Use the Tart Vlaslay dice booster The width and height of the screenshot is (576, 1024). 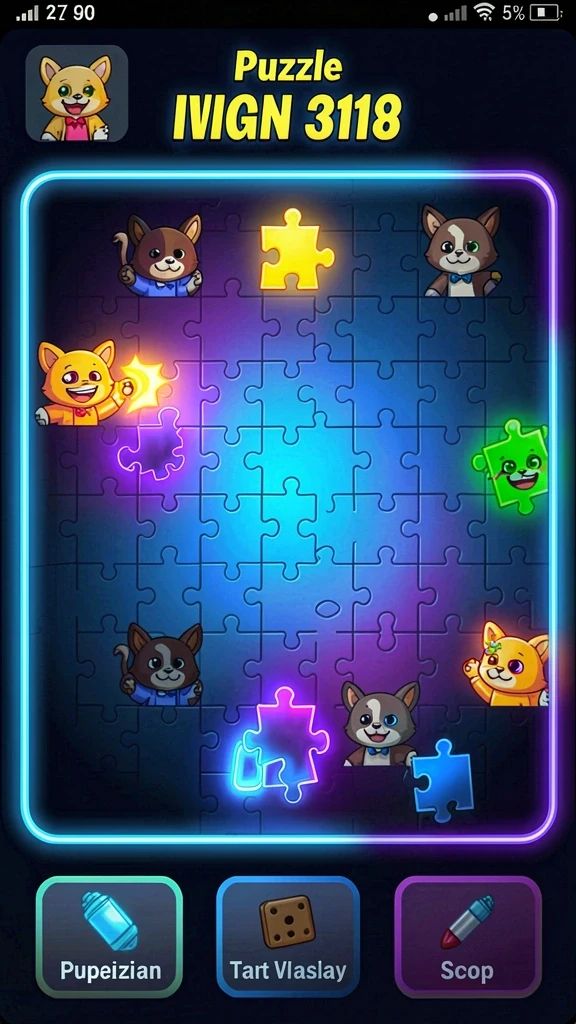288,937
